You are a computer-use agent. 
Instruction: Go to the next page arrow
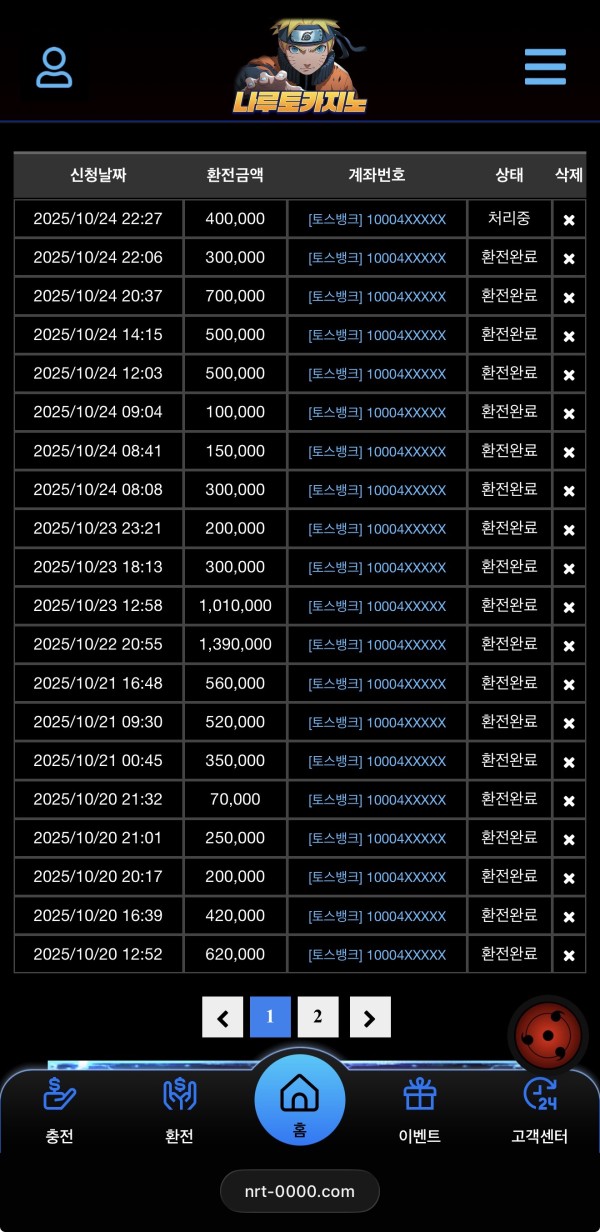click(370, 1018)
